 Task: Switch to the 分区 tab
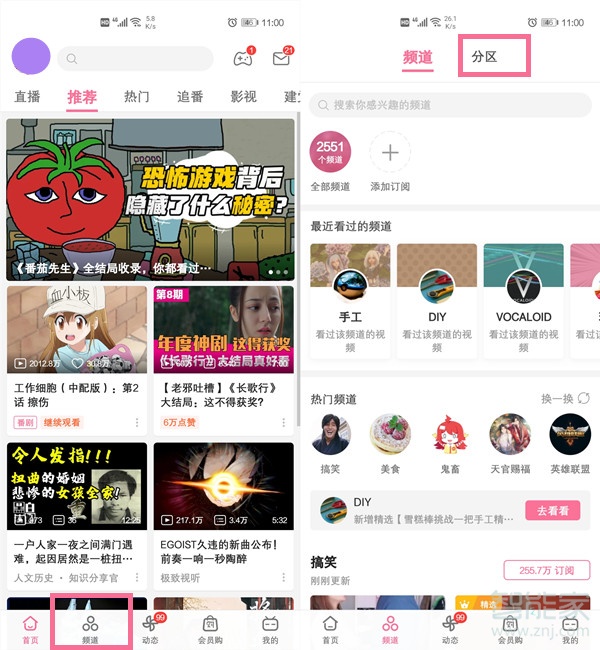pyautogui.click(x=484, y=57)
